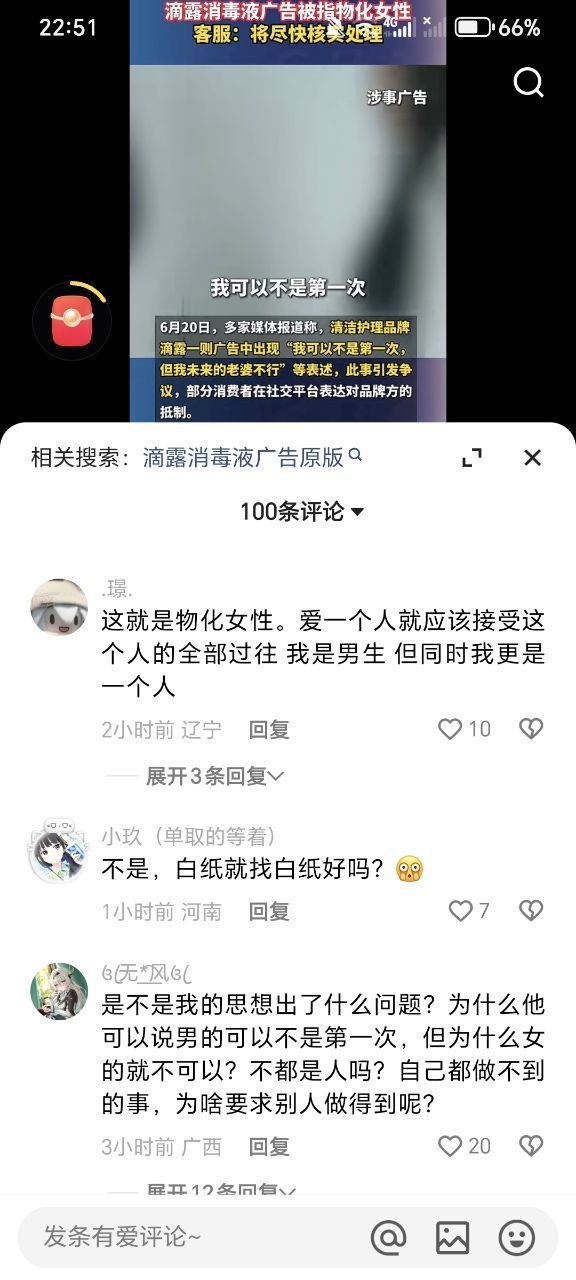Open the emoji picker

517,1238
